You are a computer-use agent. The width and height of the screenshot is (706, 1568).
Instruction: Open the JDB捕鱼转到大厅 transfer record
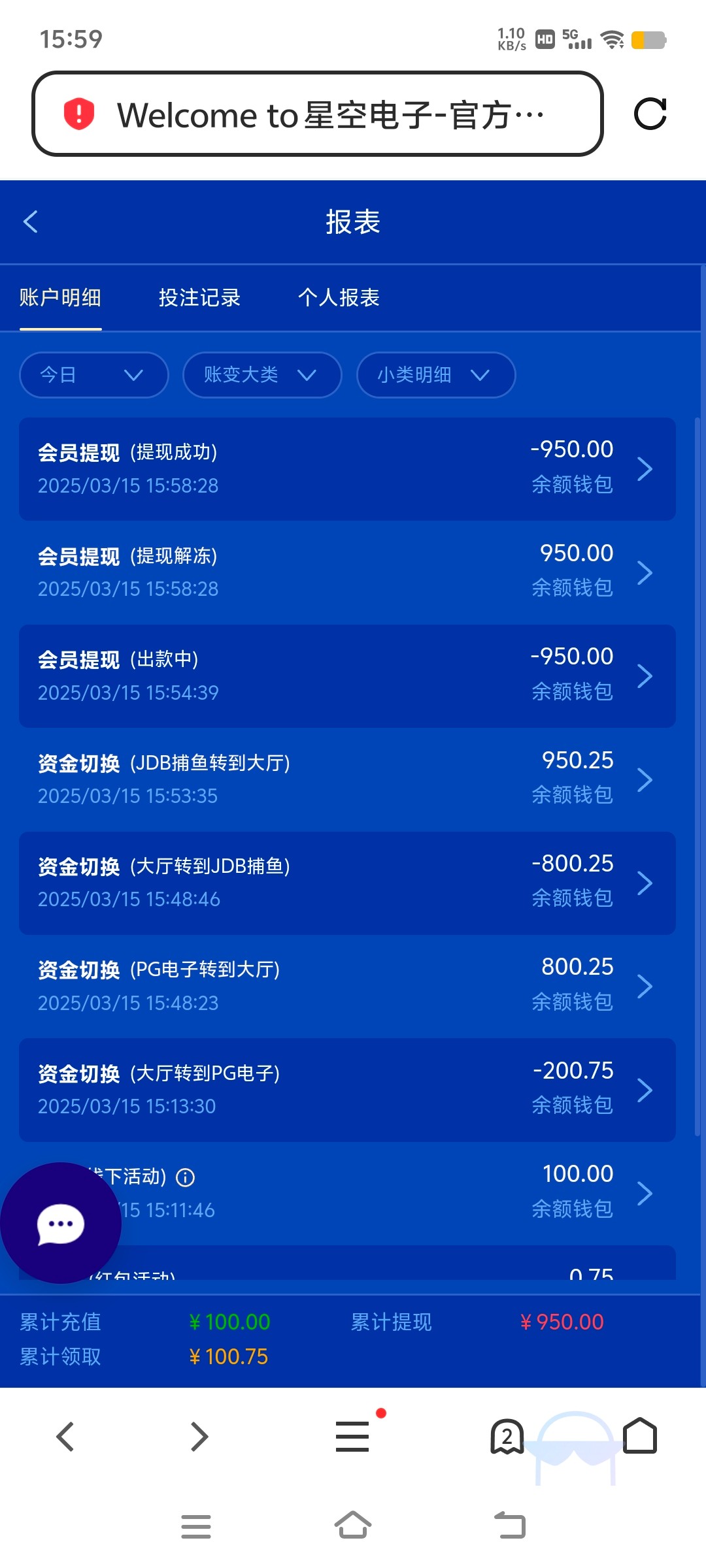pos(347,779)
